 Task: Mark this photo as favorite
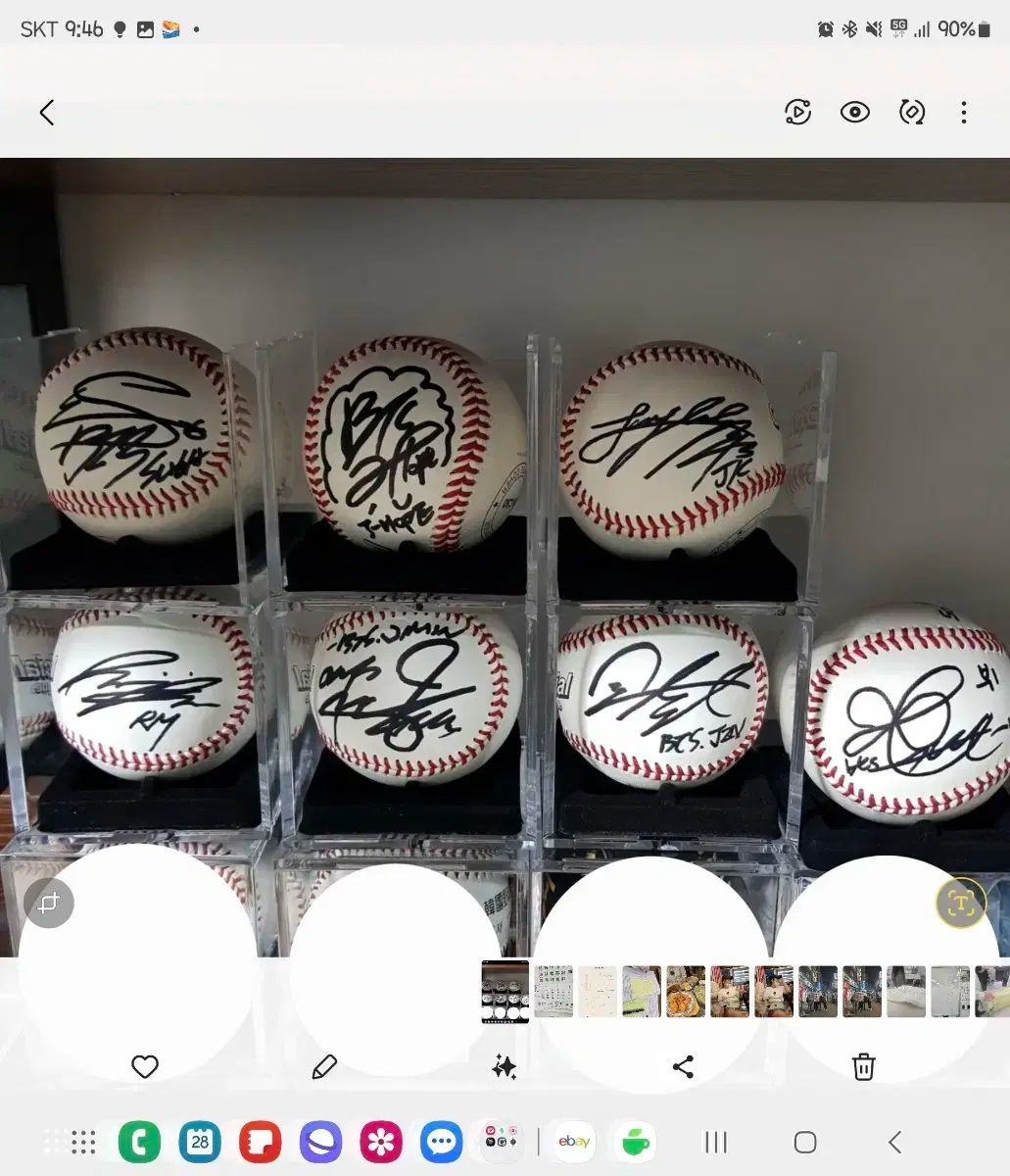(145, 1066)
